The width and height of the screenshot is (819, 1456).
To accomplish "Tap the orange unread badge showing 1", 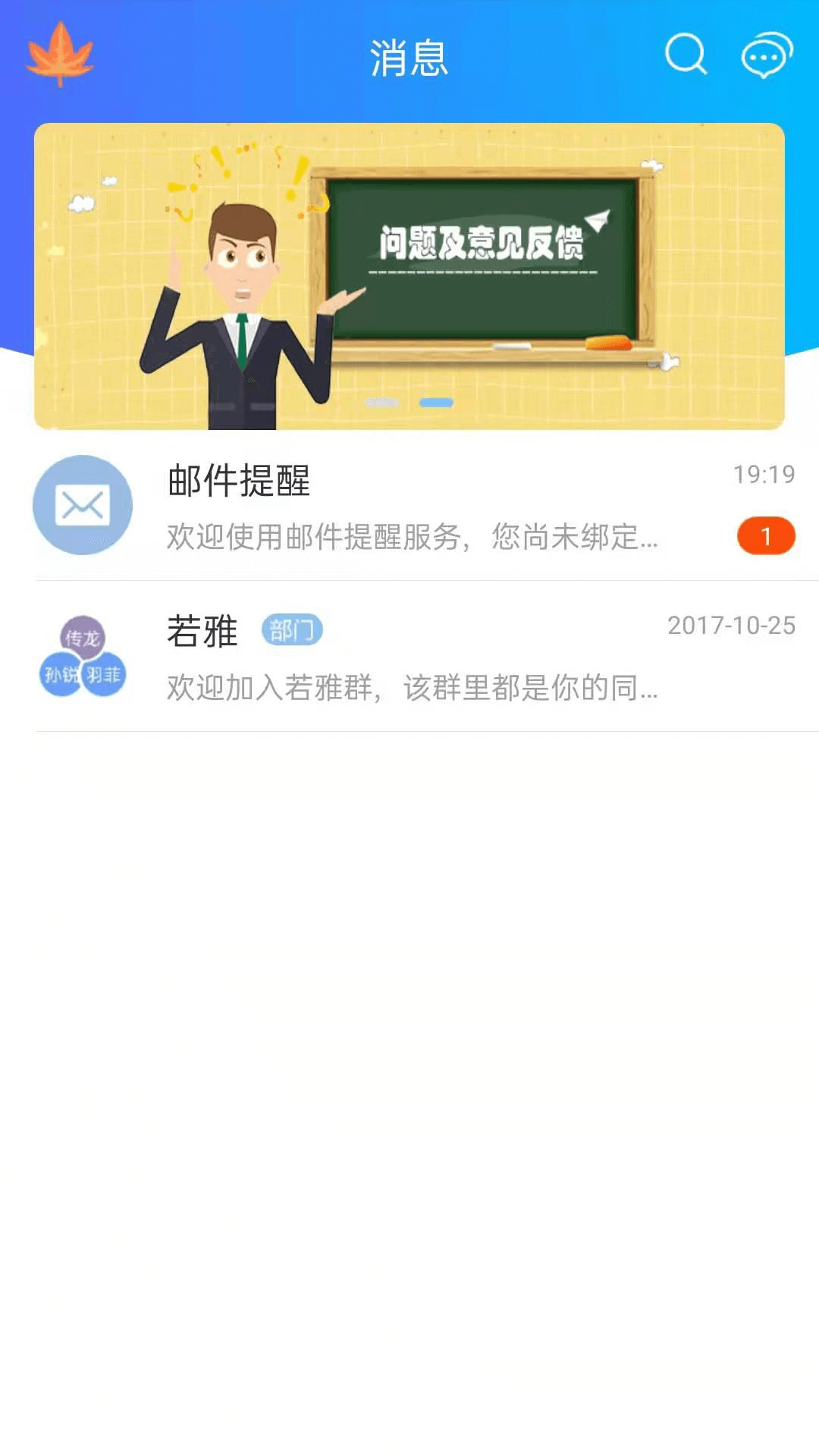I will (767, 536).
